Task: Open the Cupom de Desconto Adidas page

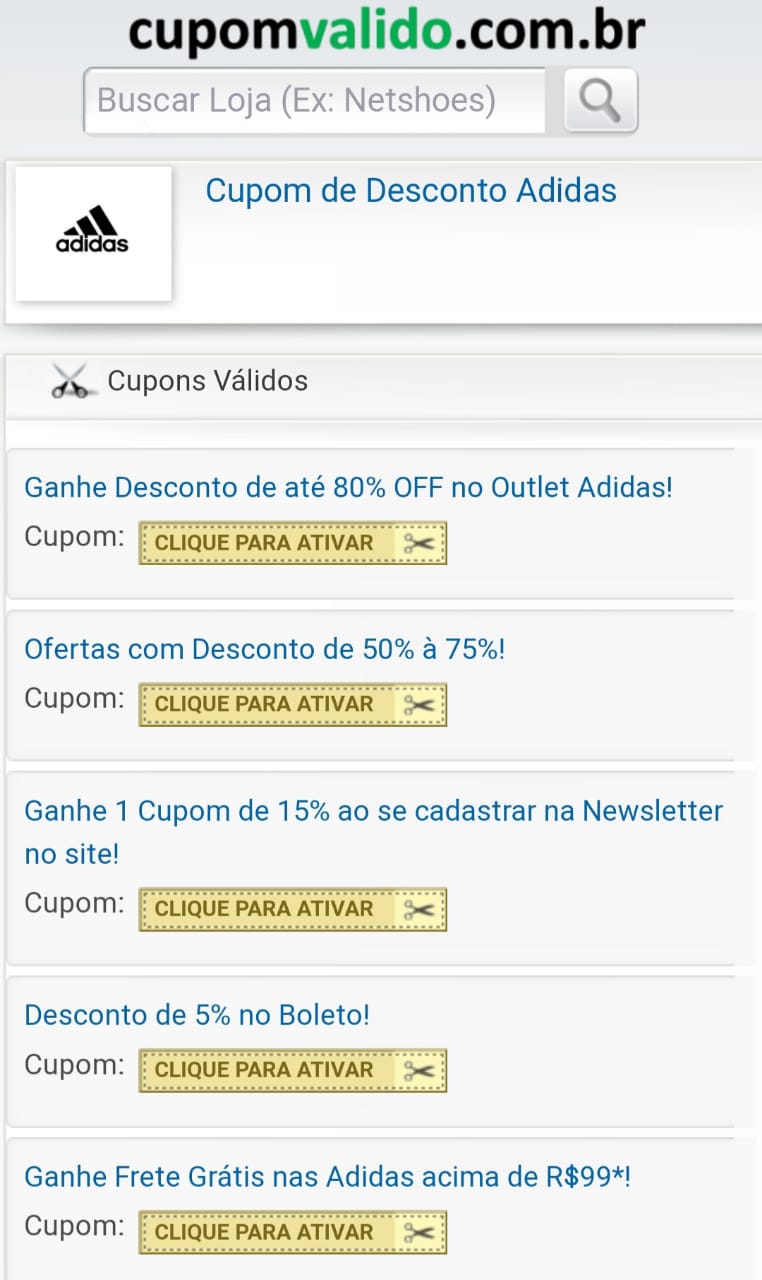Action: (410, 190)
